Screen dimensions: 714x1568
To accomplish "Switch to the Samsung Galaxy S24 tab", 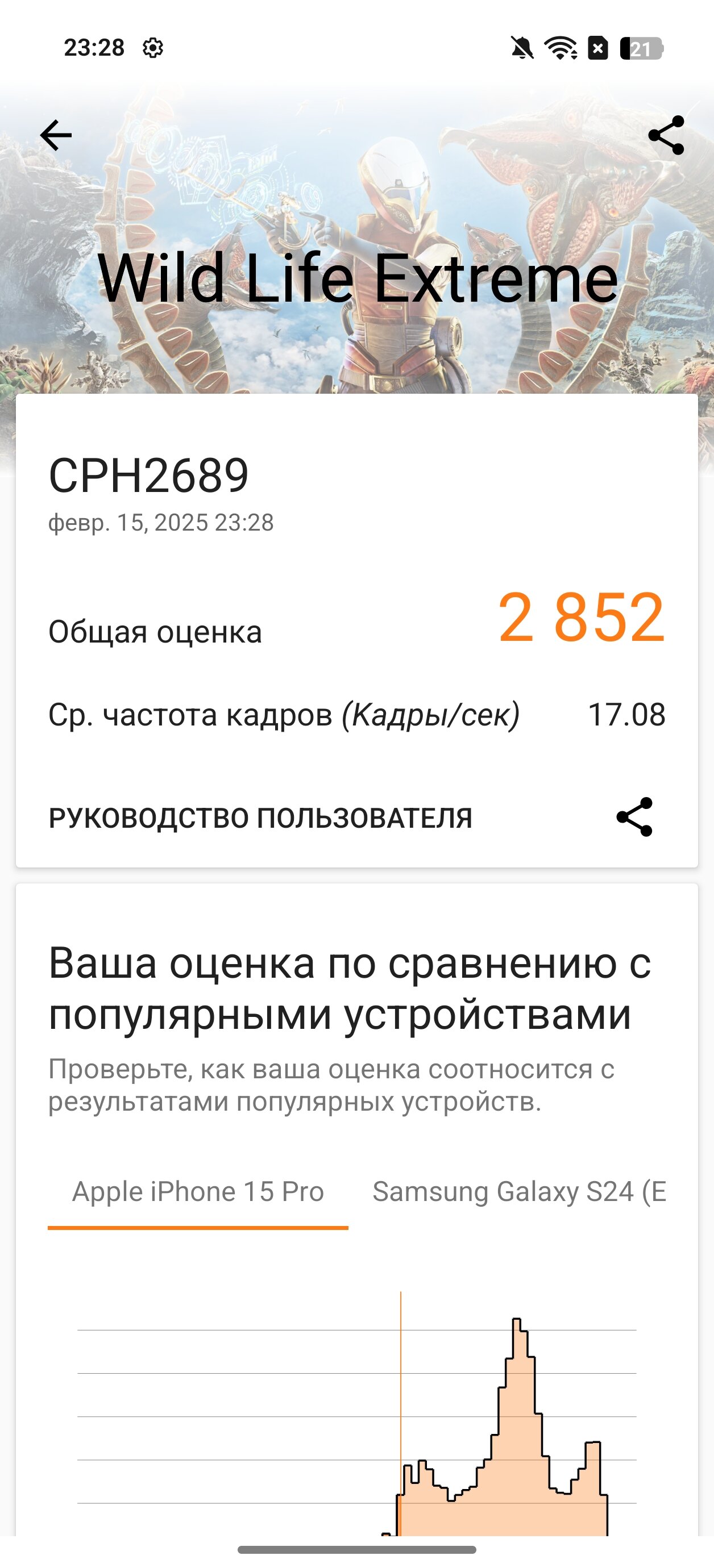I will pyautogui.click(x=519, y=1191).
